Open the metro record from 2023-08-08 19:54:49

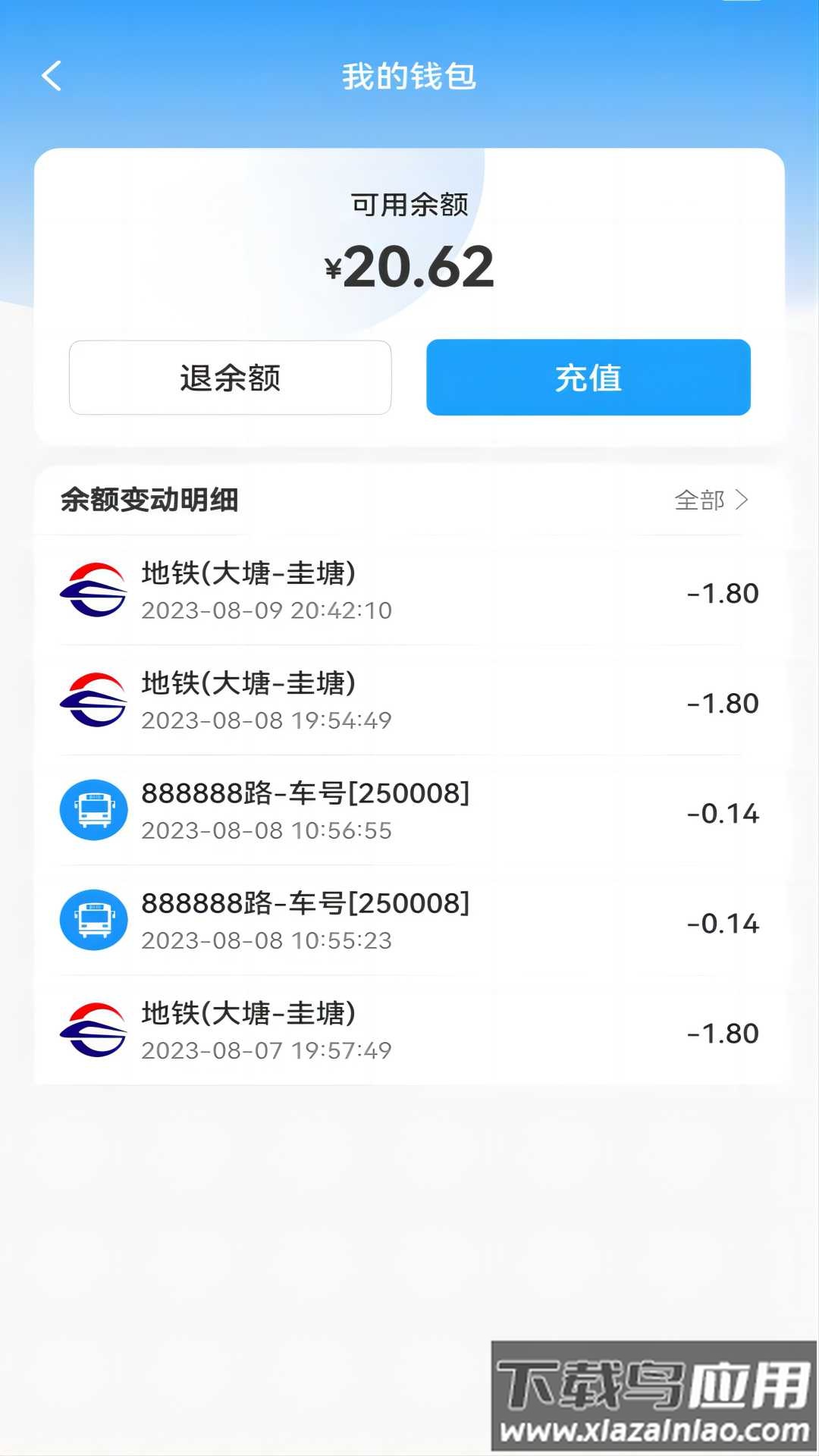pyautogui.click(x=409, y=701)
